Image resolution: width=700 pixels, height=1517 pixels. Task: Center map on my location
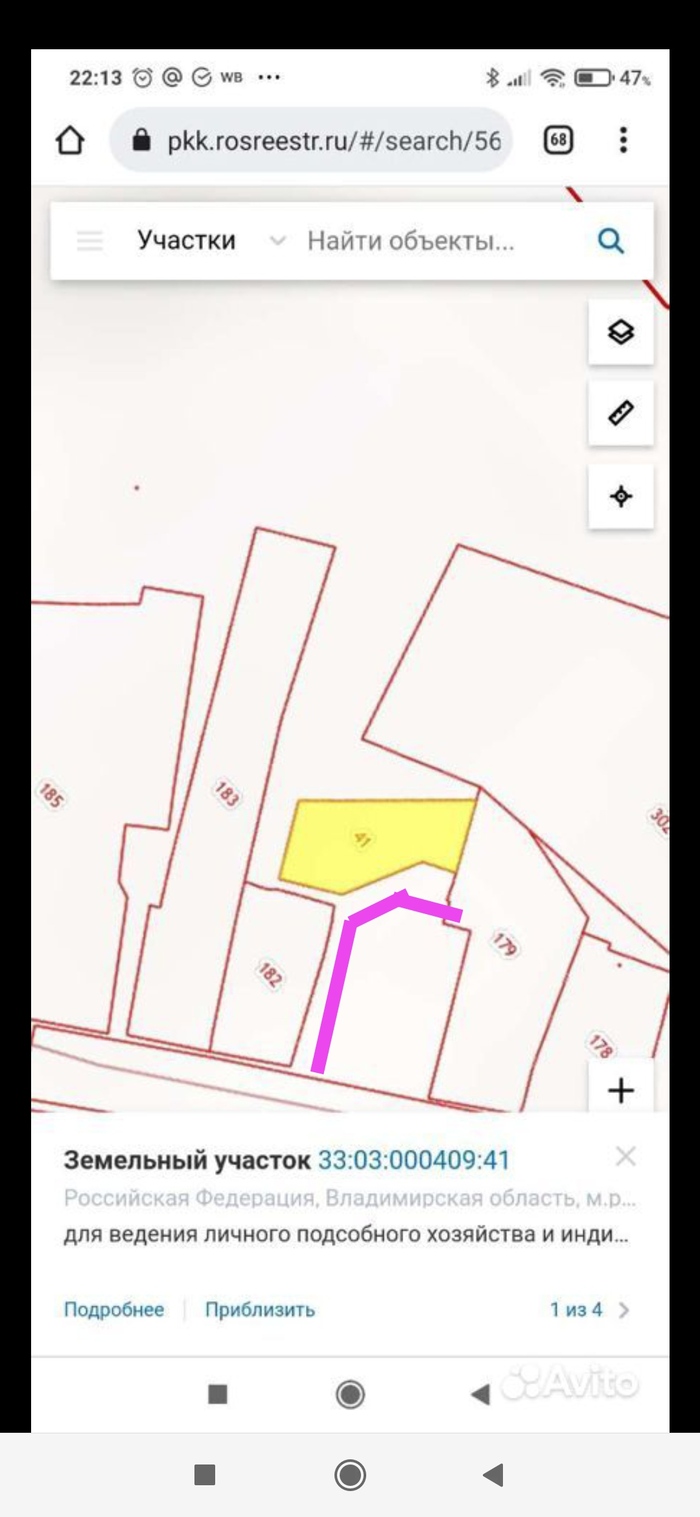pyautogui.click(x=620, y=496)
